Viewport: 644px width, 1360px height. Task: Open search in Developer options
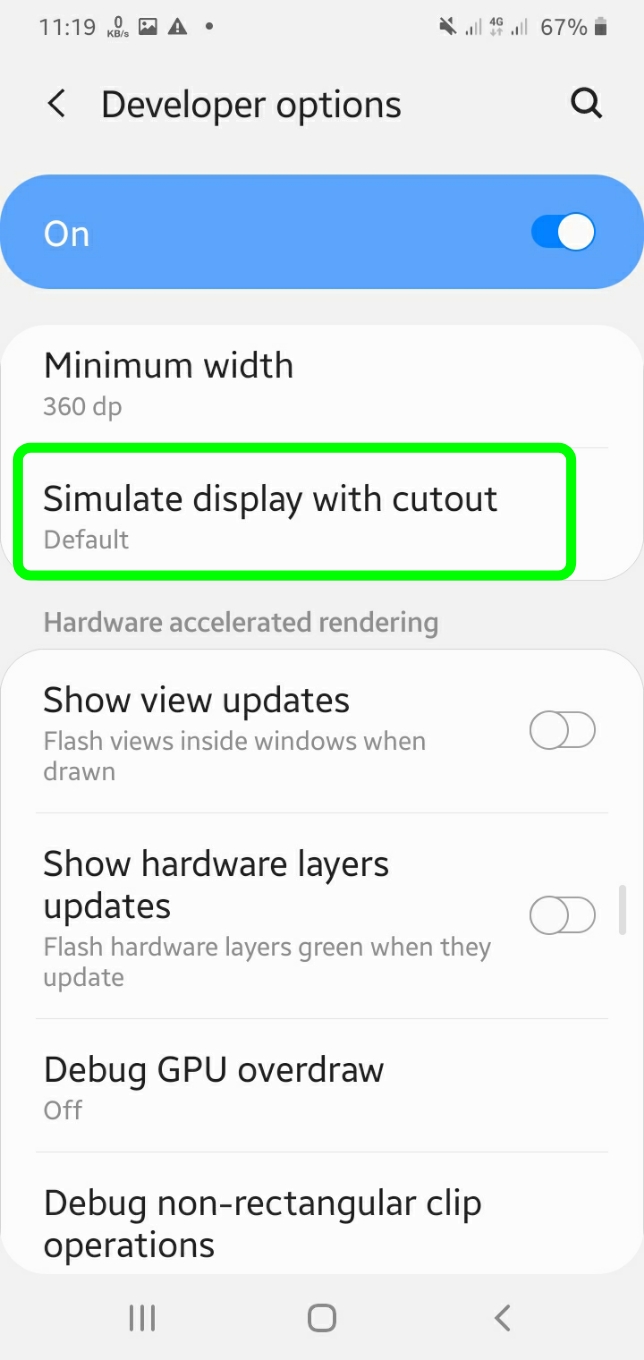click(586, 104)
